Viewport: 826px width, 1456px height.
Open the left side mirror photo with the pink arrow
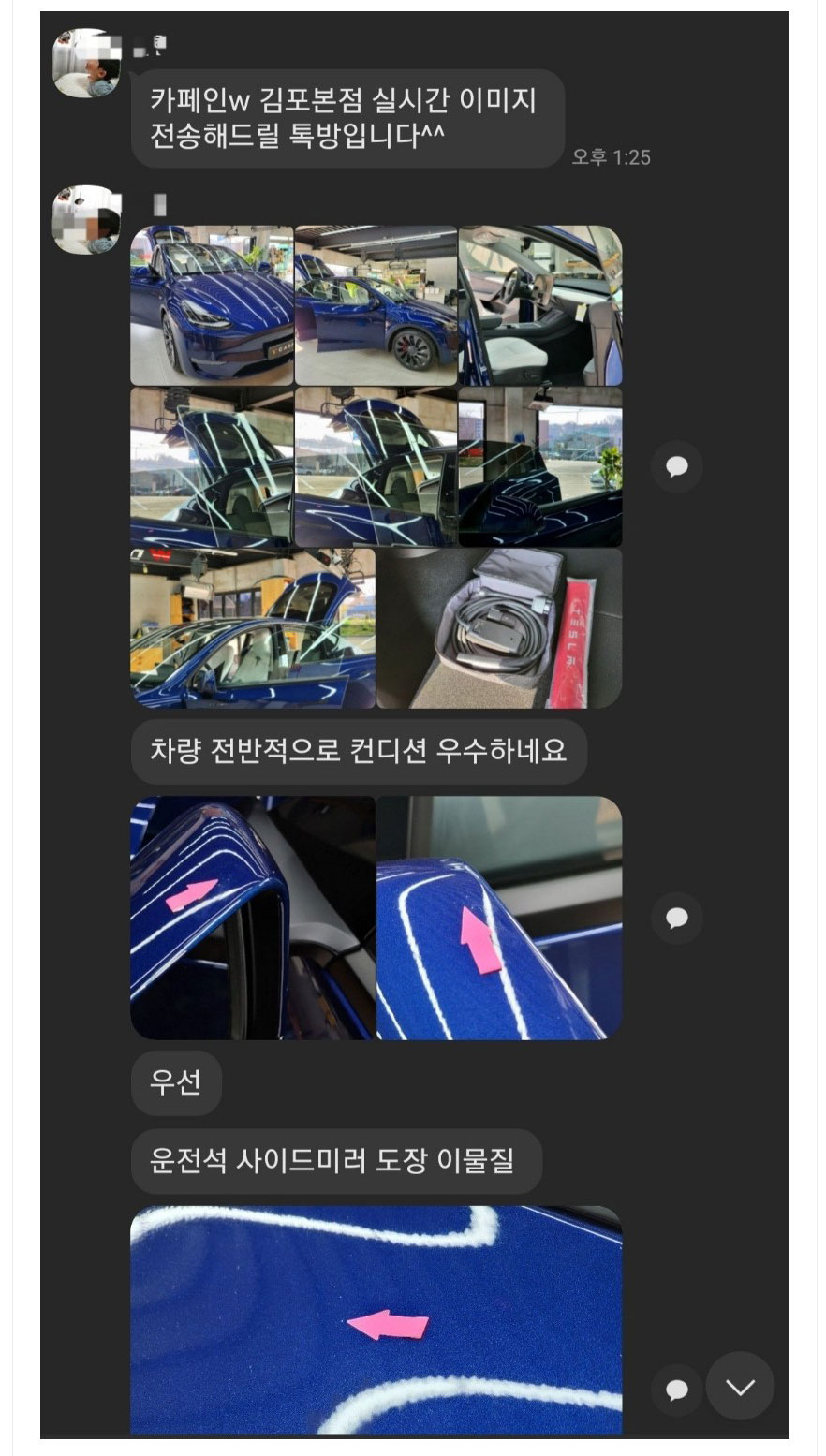click(252, 918)
